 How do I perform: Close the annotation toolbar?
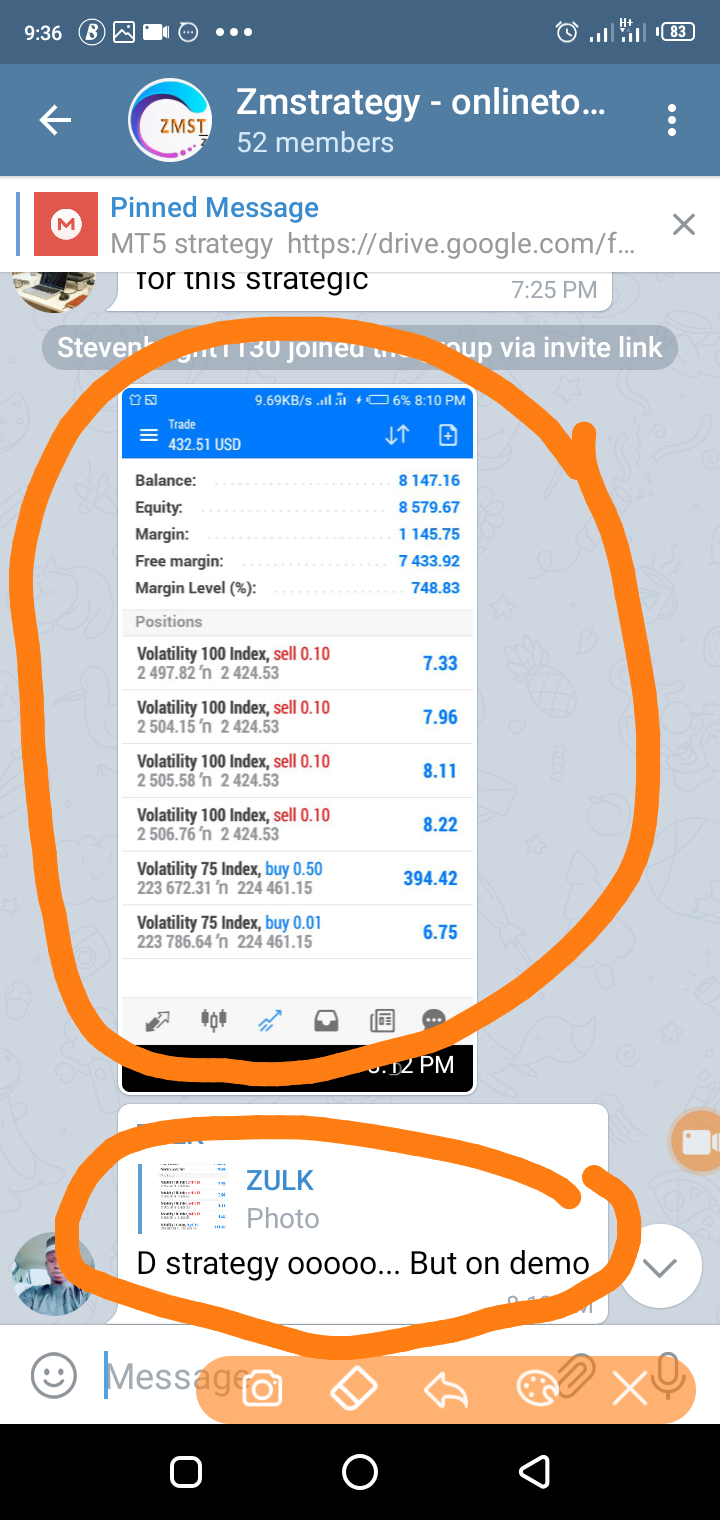tap(629, 1389)
